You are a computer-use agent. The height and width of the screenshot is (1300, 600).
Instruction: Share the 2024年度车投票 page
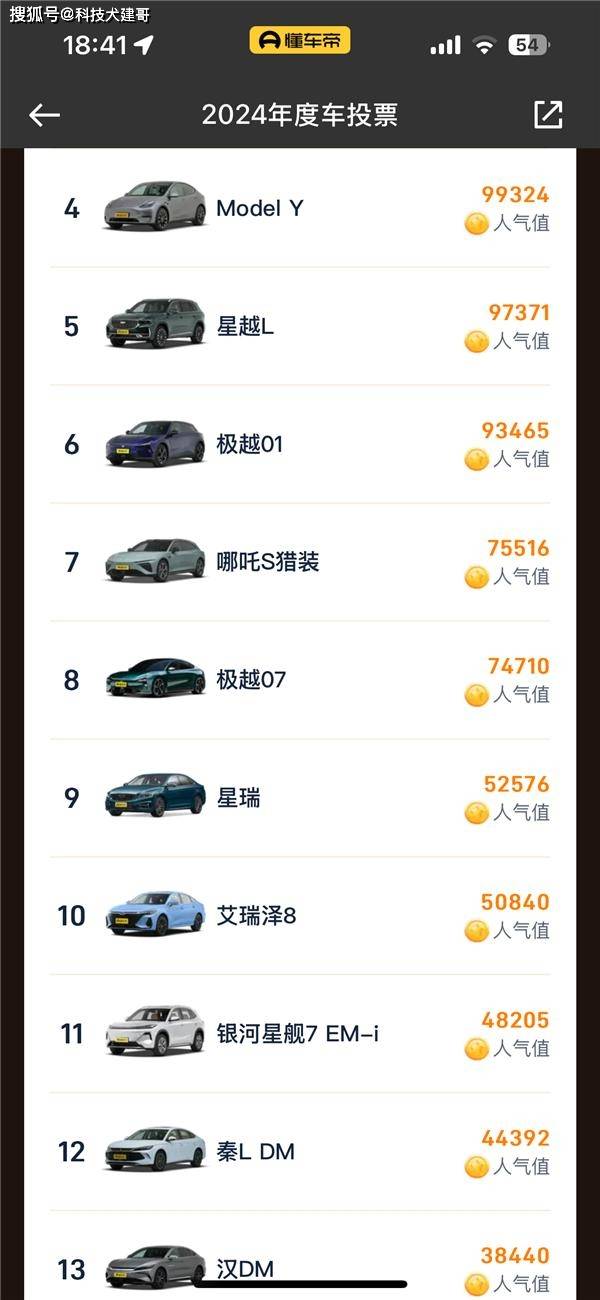[548, 114]
